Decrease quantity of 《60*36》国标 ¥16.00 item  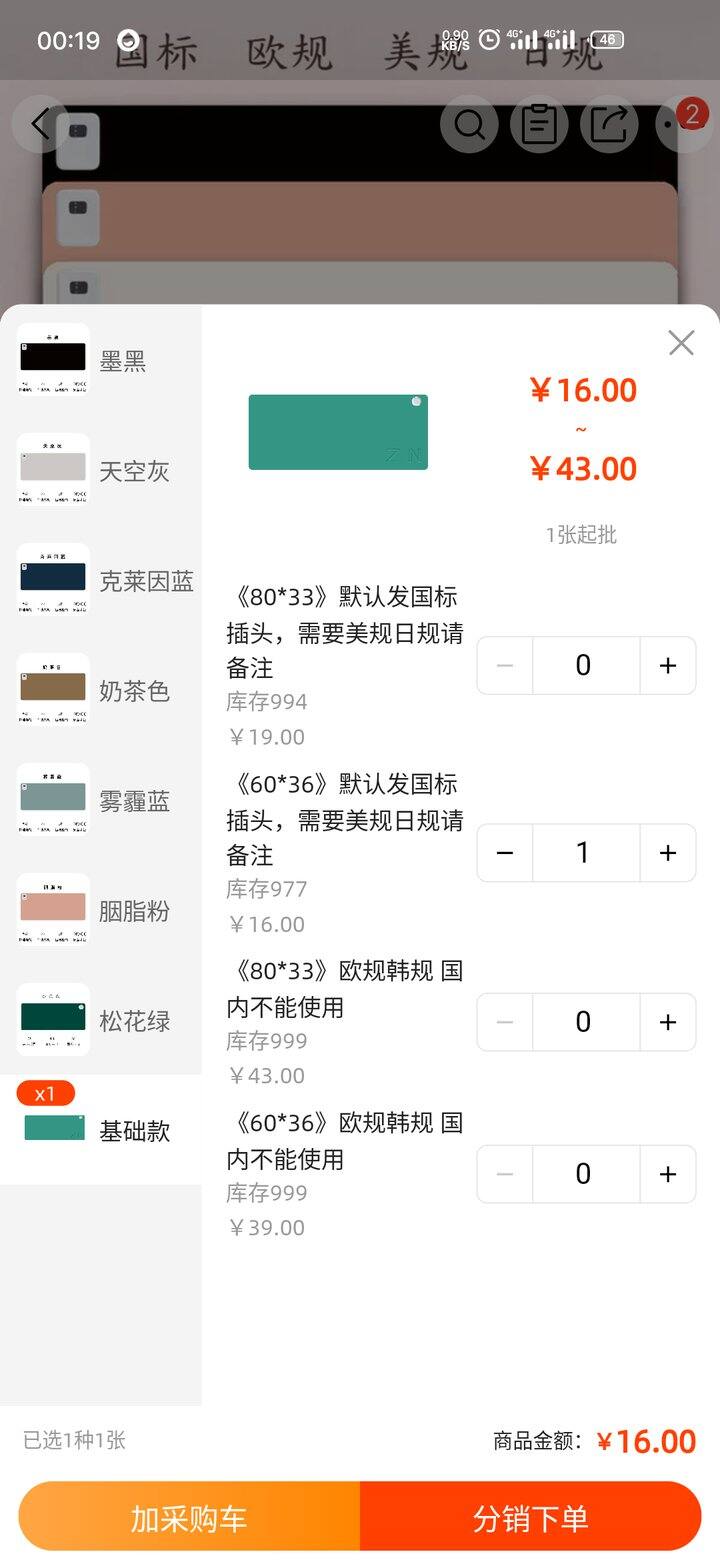[x=505, y=853]
